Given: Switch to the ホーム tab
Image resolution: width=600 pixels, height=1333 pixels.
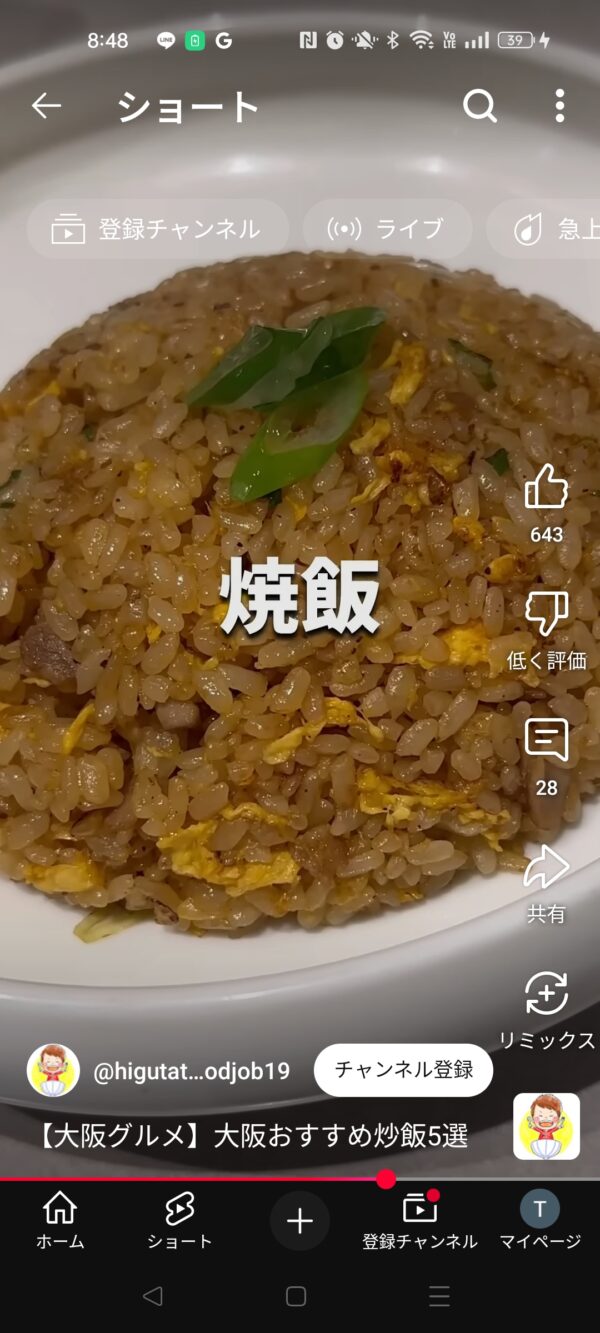Looking at the screenshot, I should tap(60, 1220).
